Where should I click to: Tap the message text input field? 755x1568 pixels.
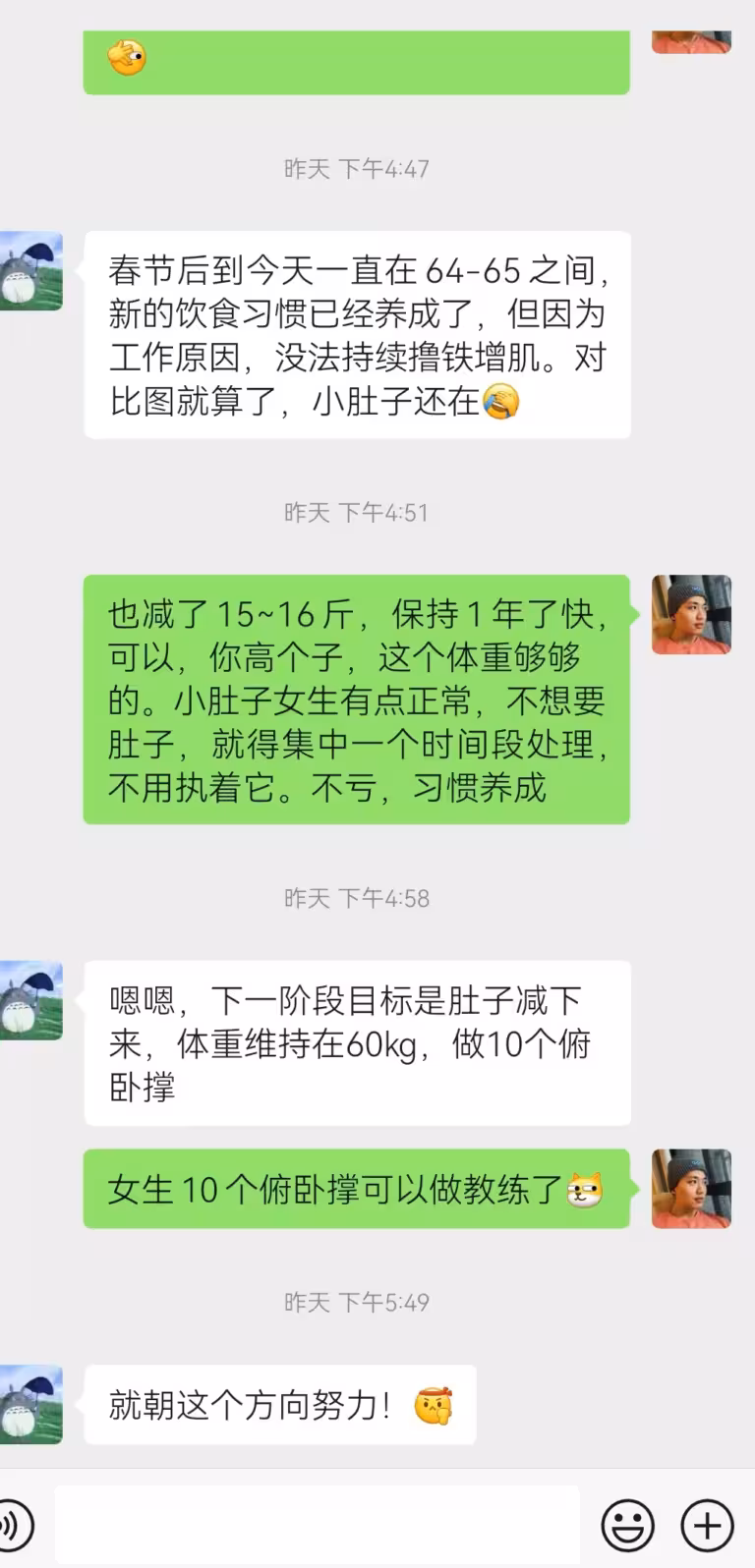pyautogui.click(x=317, y=1525)
